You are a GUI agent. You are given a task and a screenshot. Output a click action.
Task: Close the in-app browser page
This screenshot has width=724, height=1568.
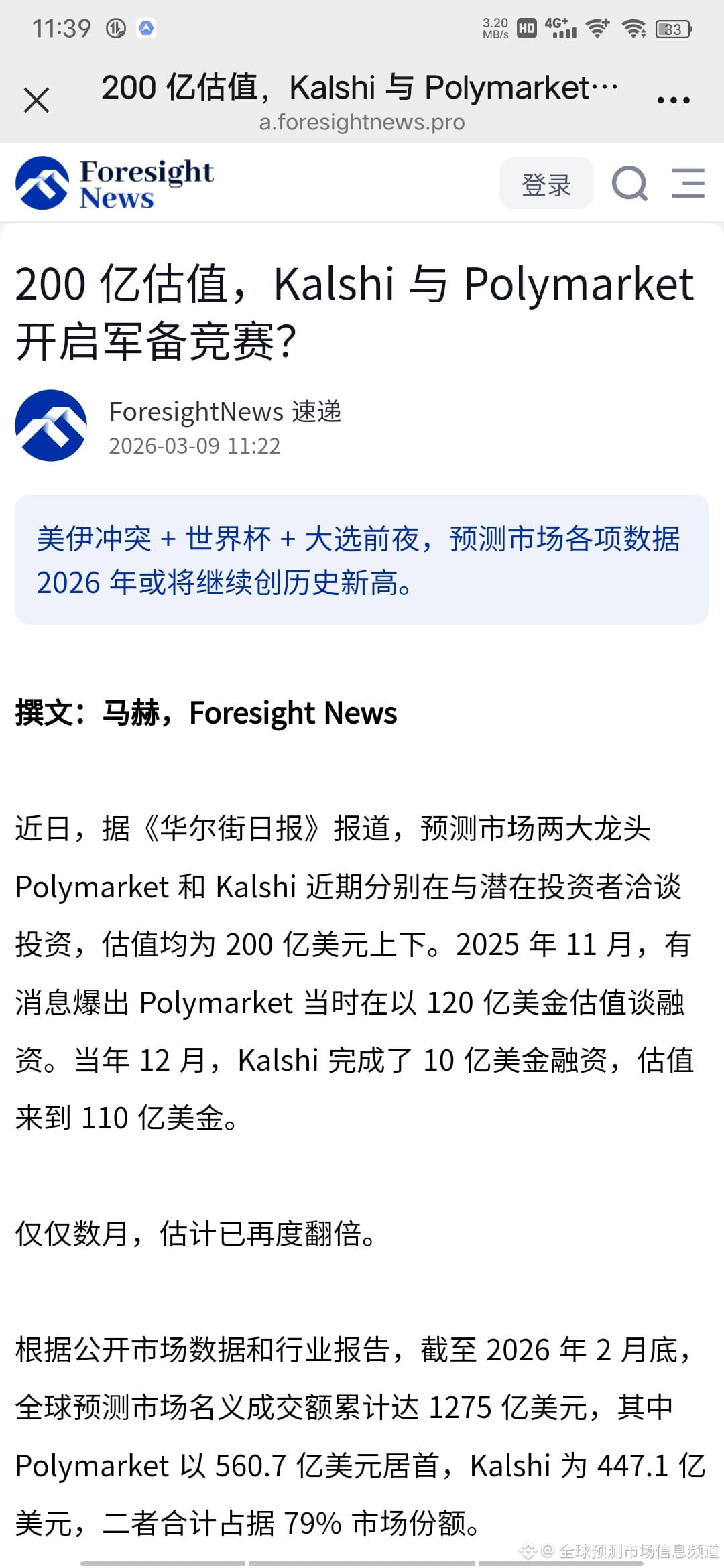(x=36, y=101)
